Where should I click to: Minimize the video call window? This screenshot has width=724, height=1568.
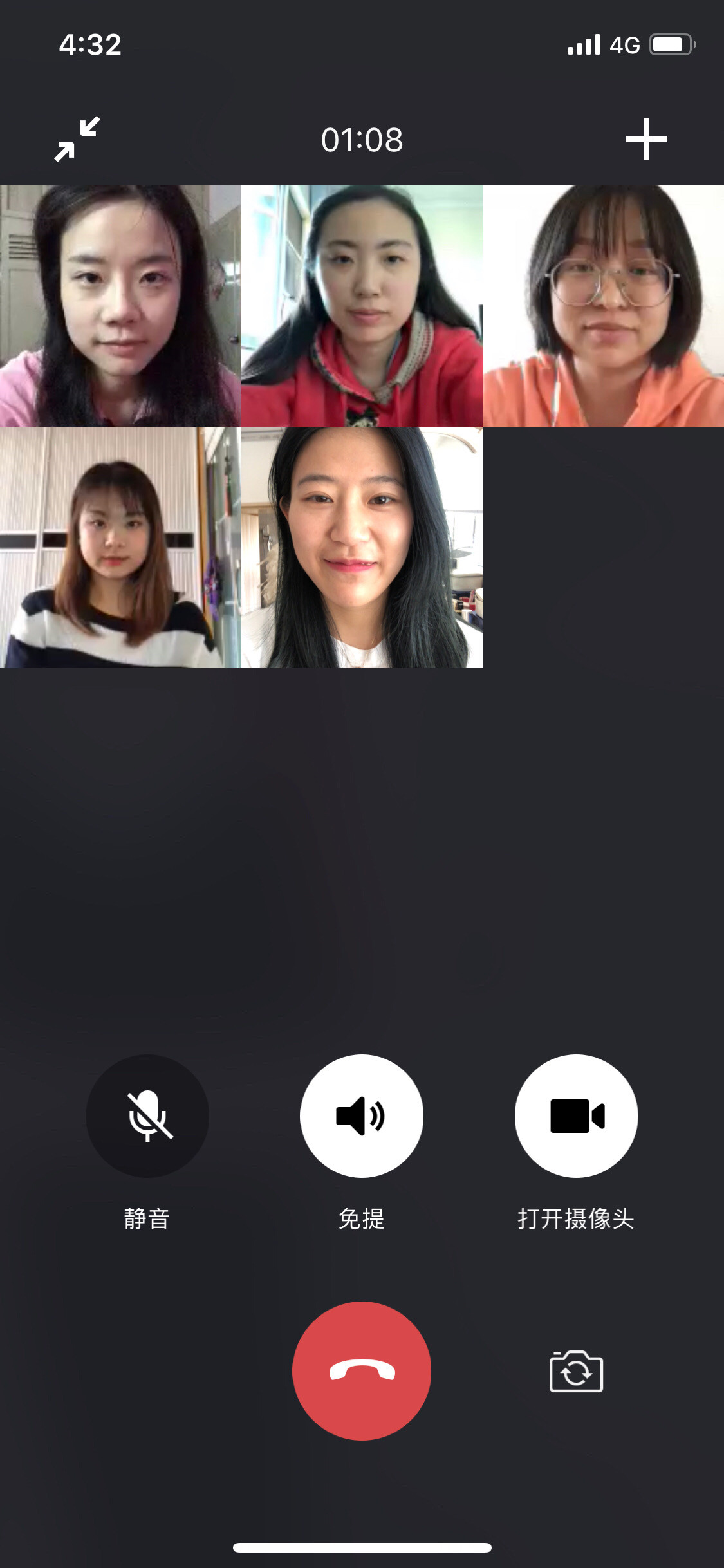tap(77, 138)
